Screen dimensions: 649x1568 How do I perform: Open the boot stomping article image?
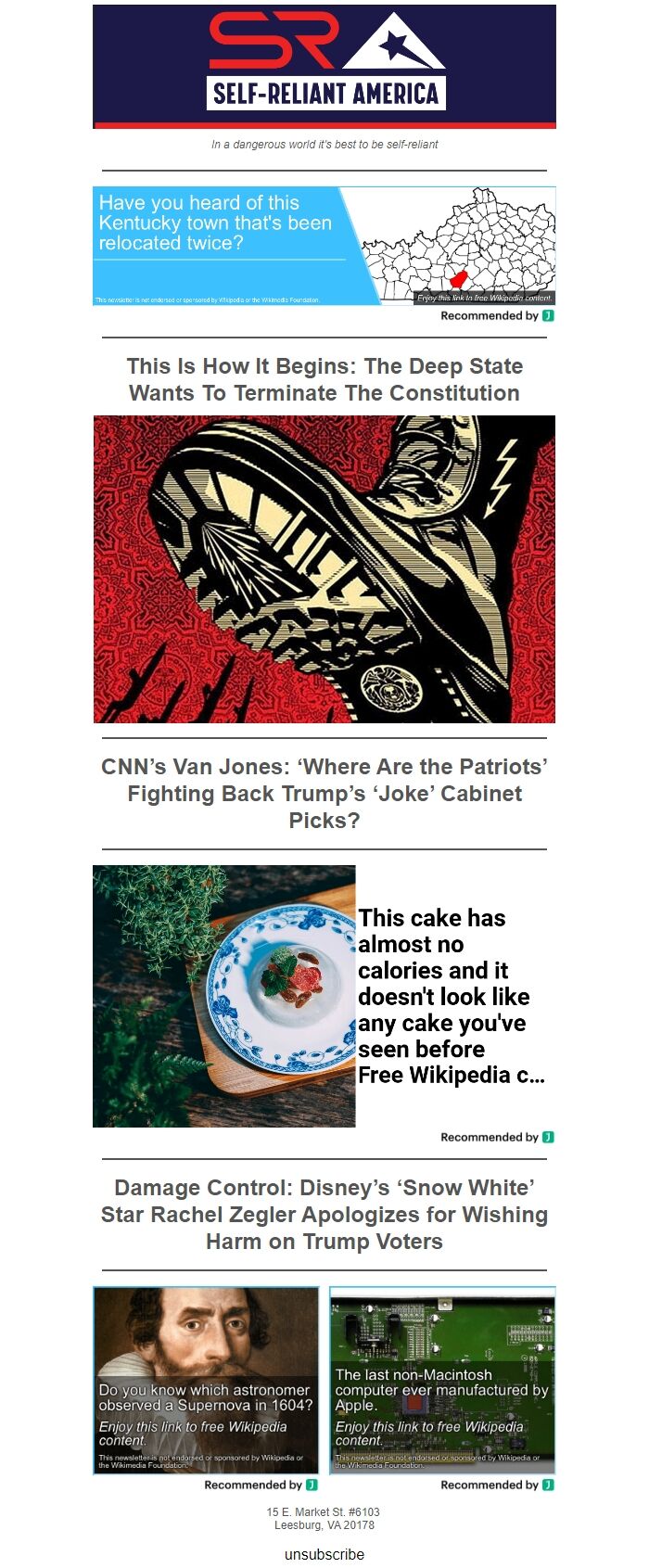[x=324, y=568]
